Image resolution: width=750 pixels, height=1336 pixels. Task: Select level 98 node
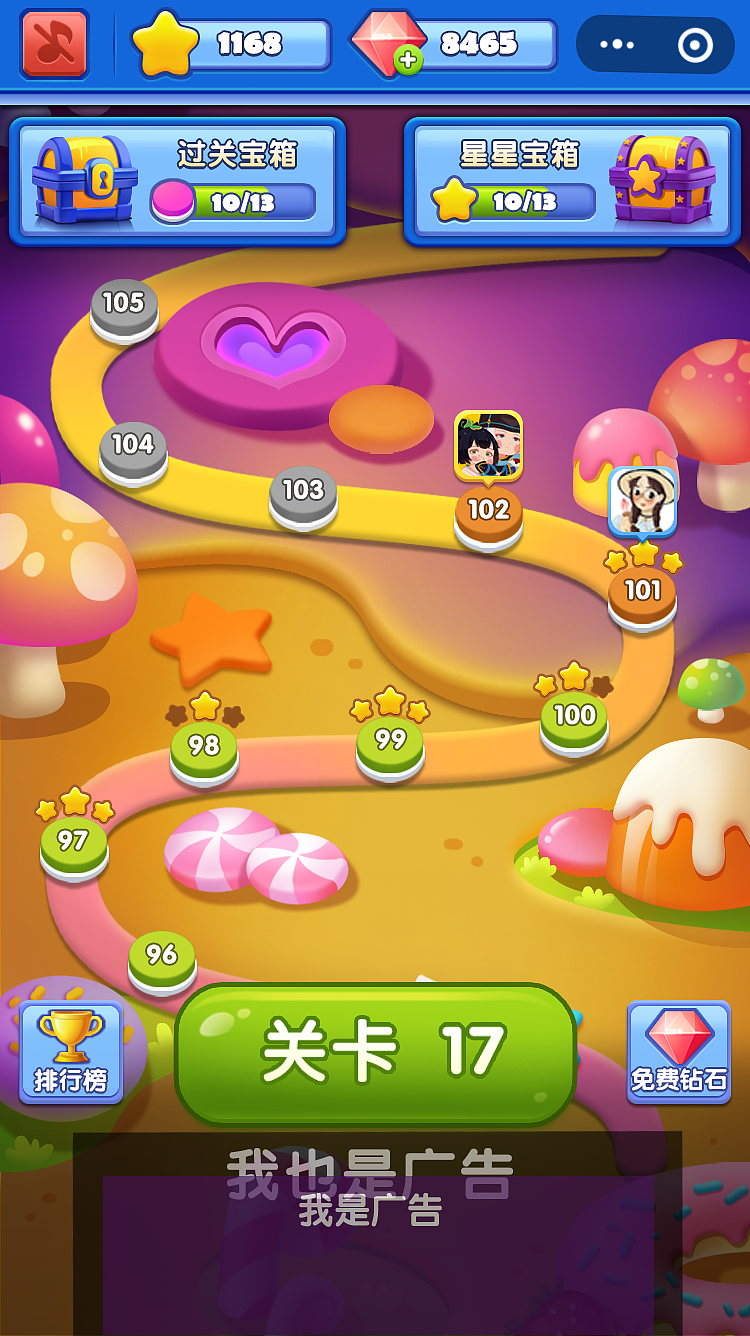204,747
